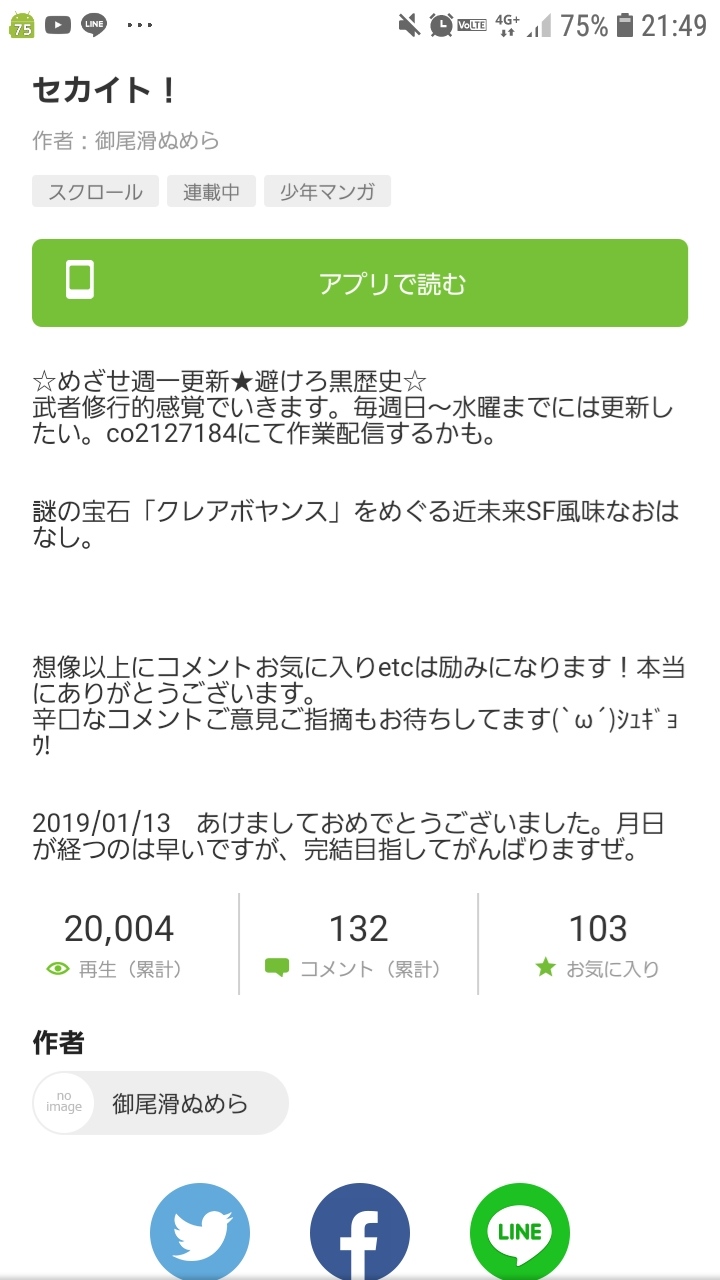This screenshot has width=720, height=1280.
Task: Select the スクロール tag chip
Action: pos(95,192)
